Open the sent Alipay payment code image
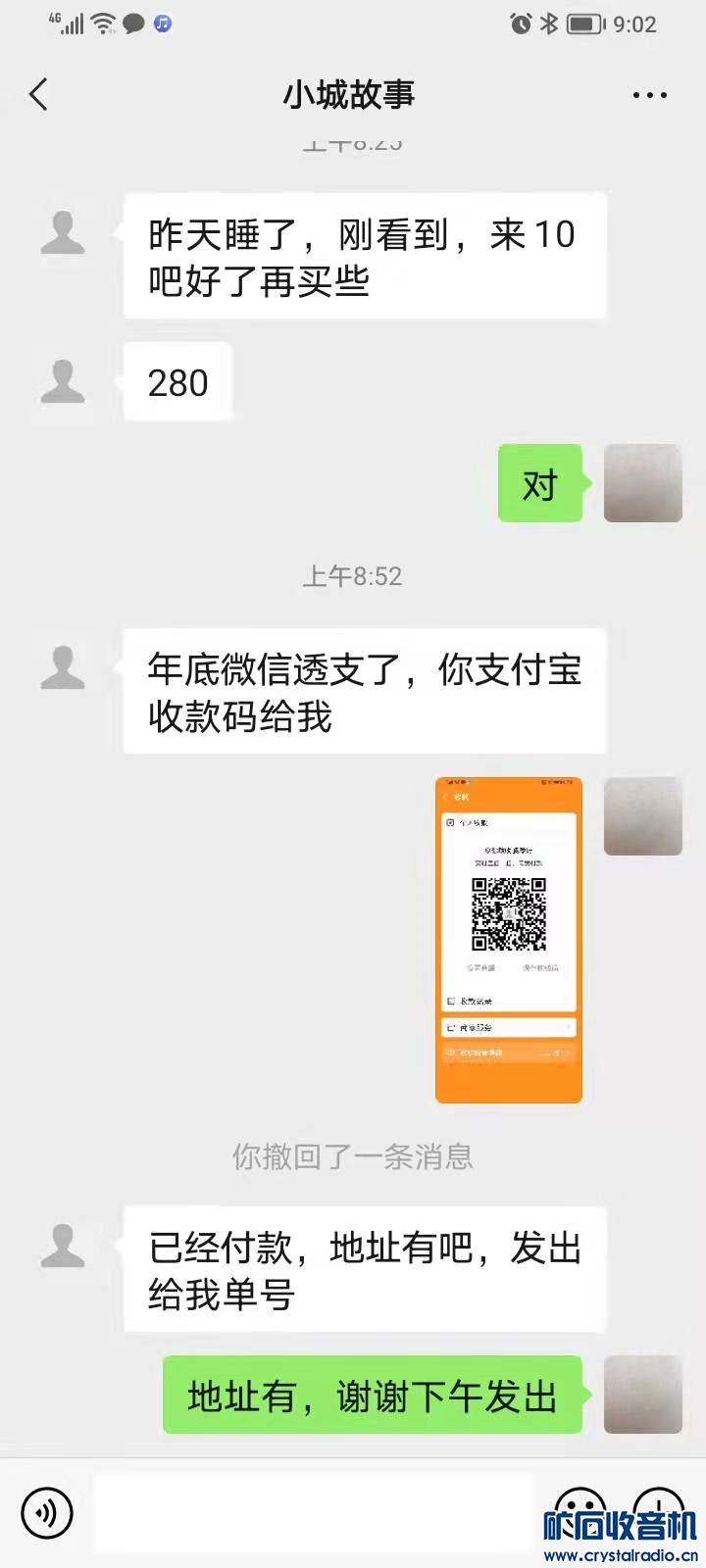Viewport: 706px width, 1568px height. 508,939
